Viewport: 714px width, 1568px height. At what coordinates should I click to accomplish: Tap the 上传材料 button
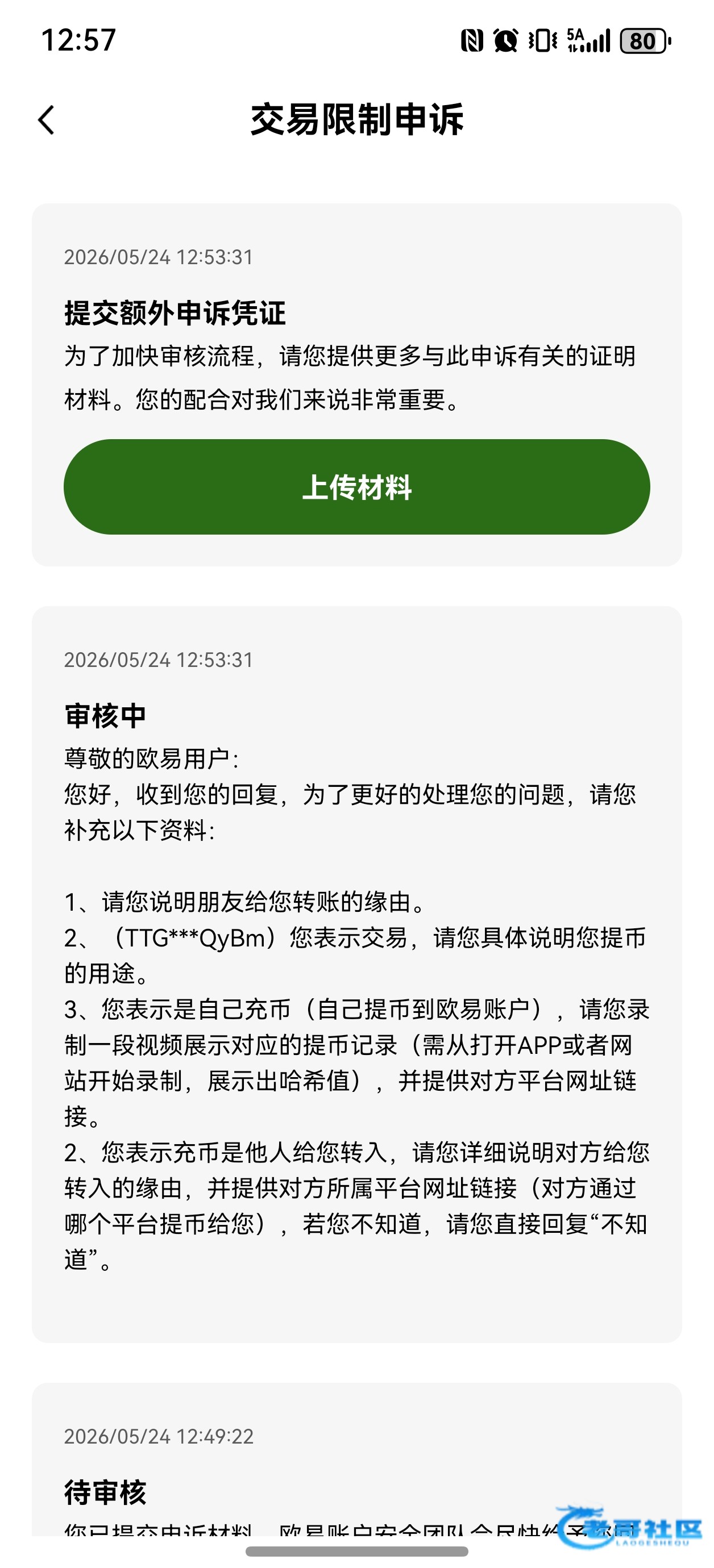click(x=356, y=487)
